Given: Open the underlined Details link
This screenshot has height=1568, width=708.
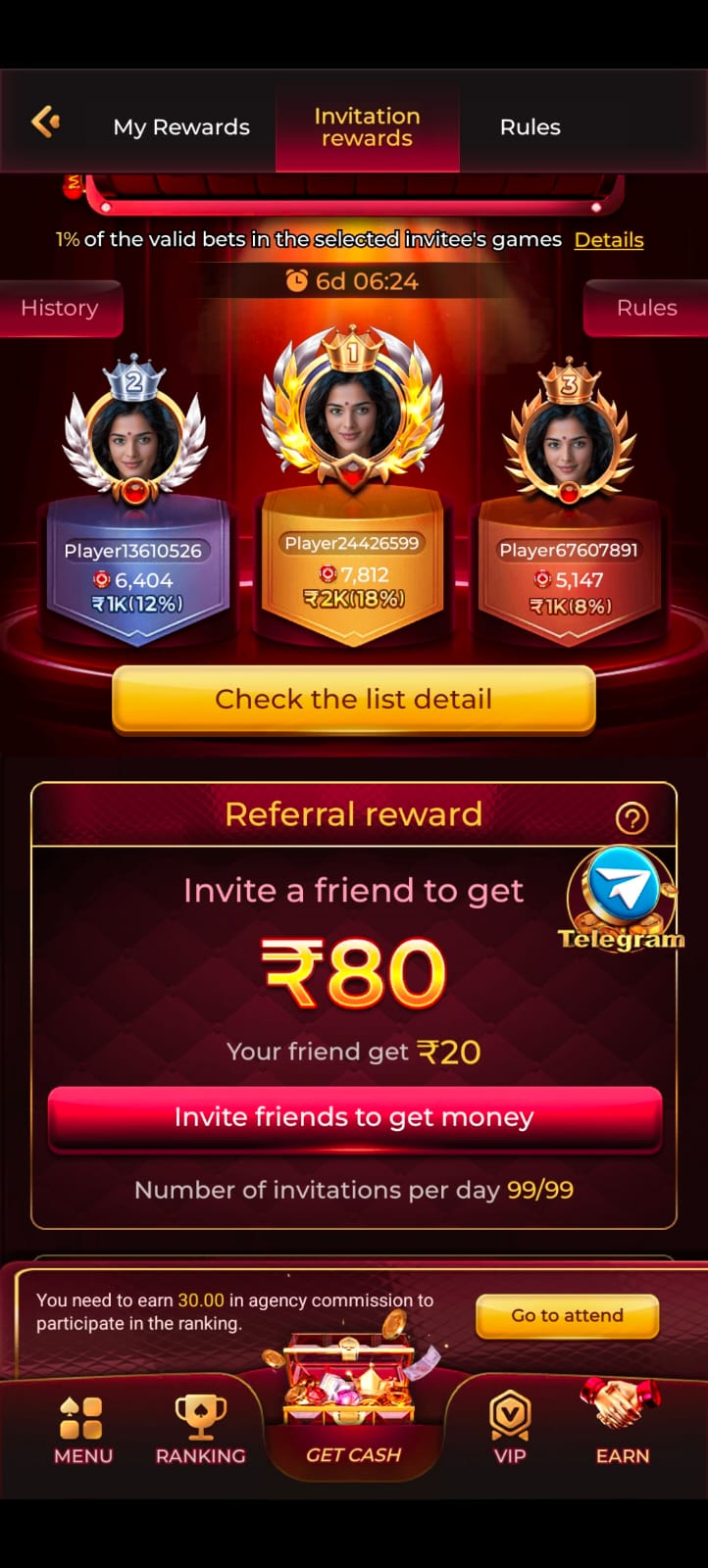Looking at the screenshot, I should pos(609,240).
